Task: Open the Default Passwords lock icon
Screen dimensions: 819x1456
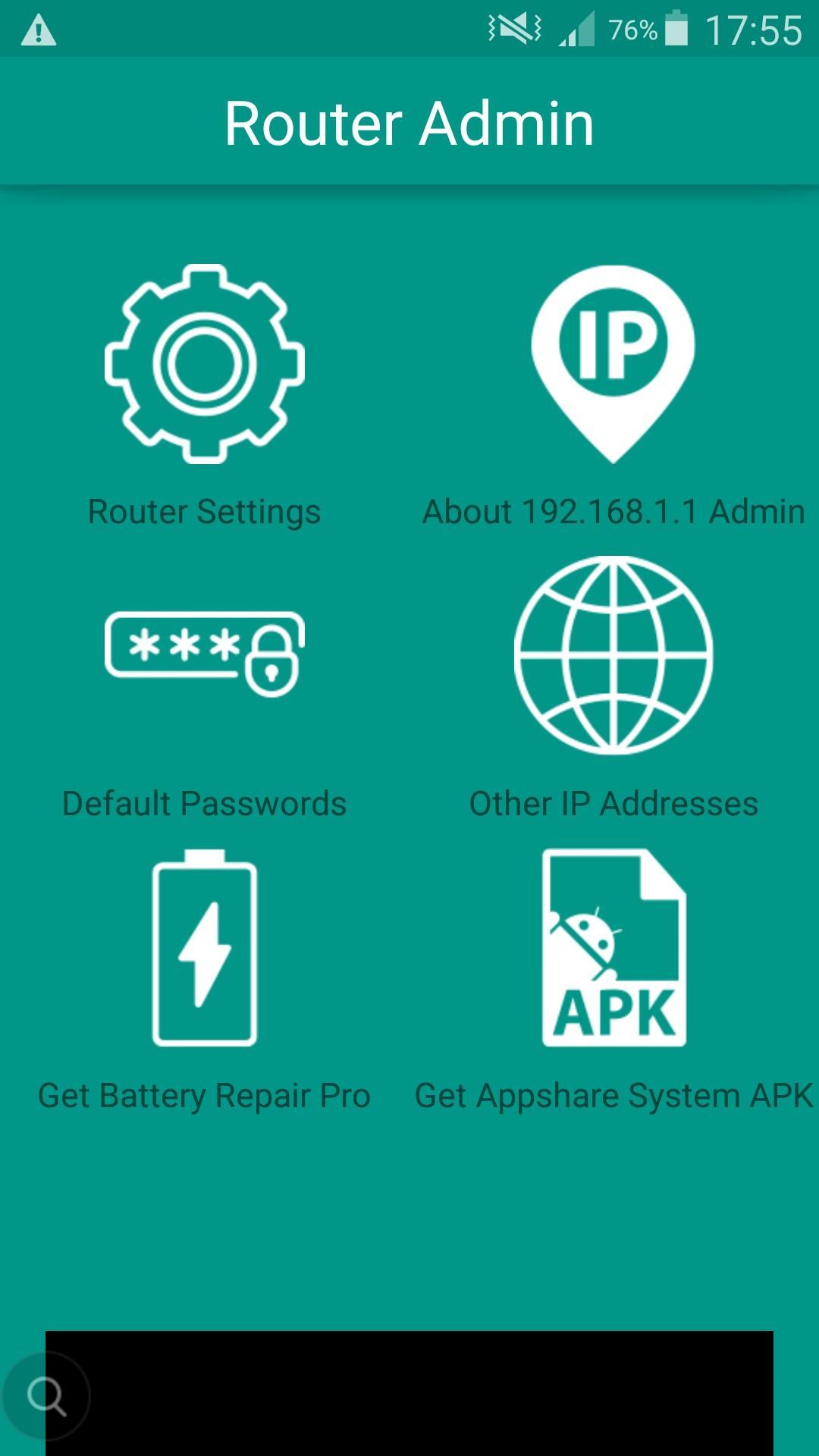Action: click(x=203, y=654)
